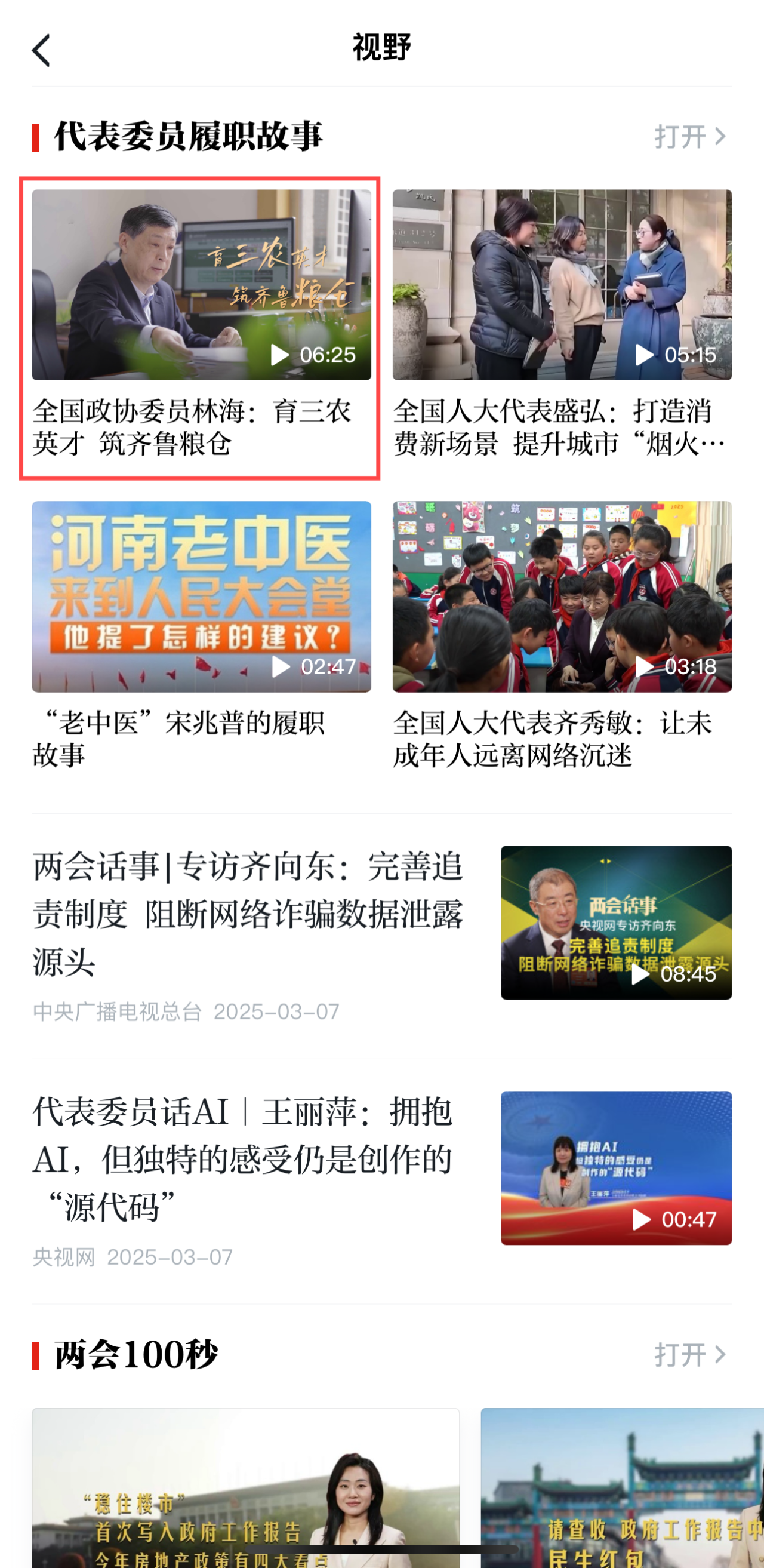
Task: Open the 两会100秒 section via 打开
Action: (x=690, y=1355)
